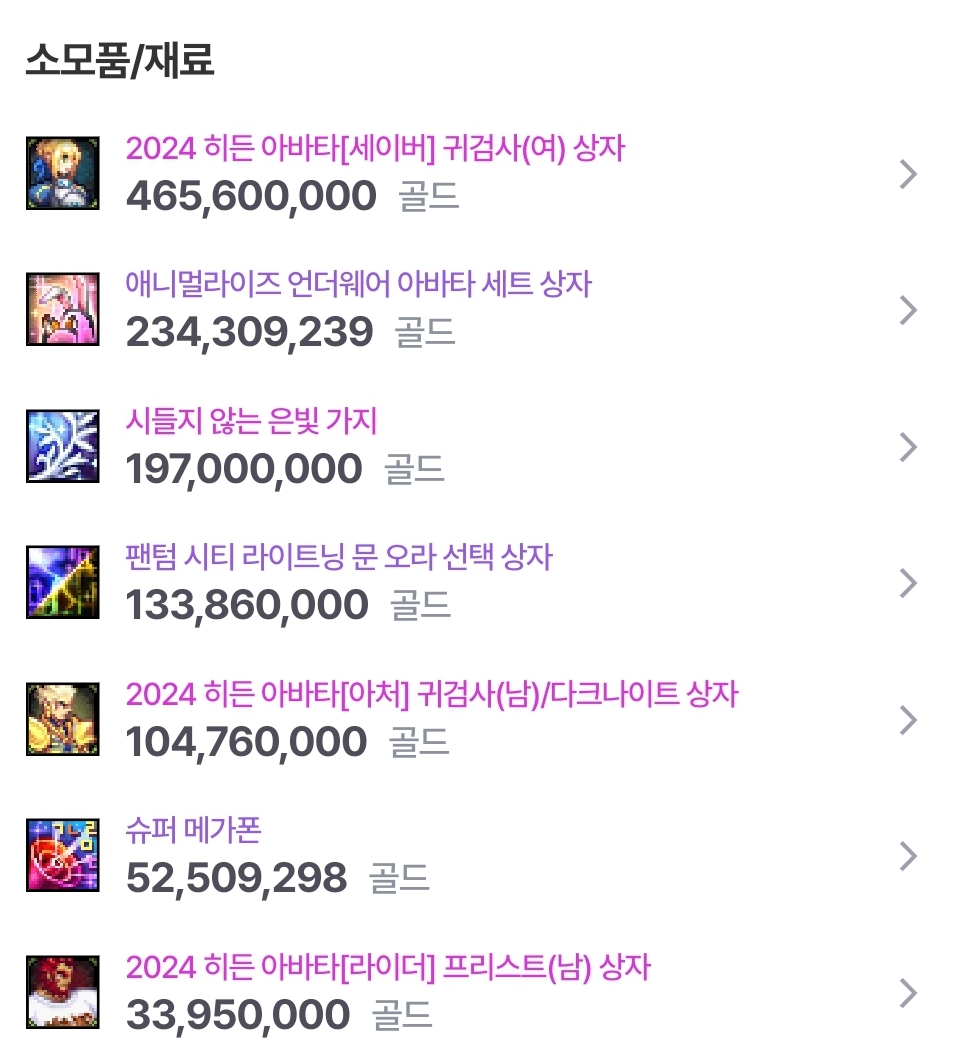View 2024 히든 아바타[라이더] 프리스트(남) 상자
The image size is (954, 1058).
point(388,968)
